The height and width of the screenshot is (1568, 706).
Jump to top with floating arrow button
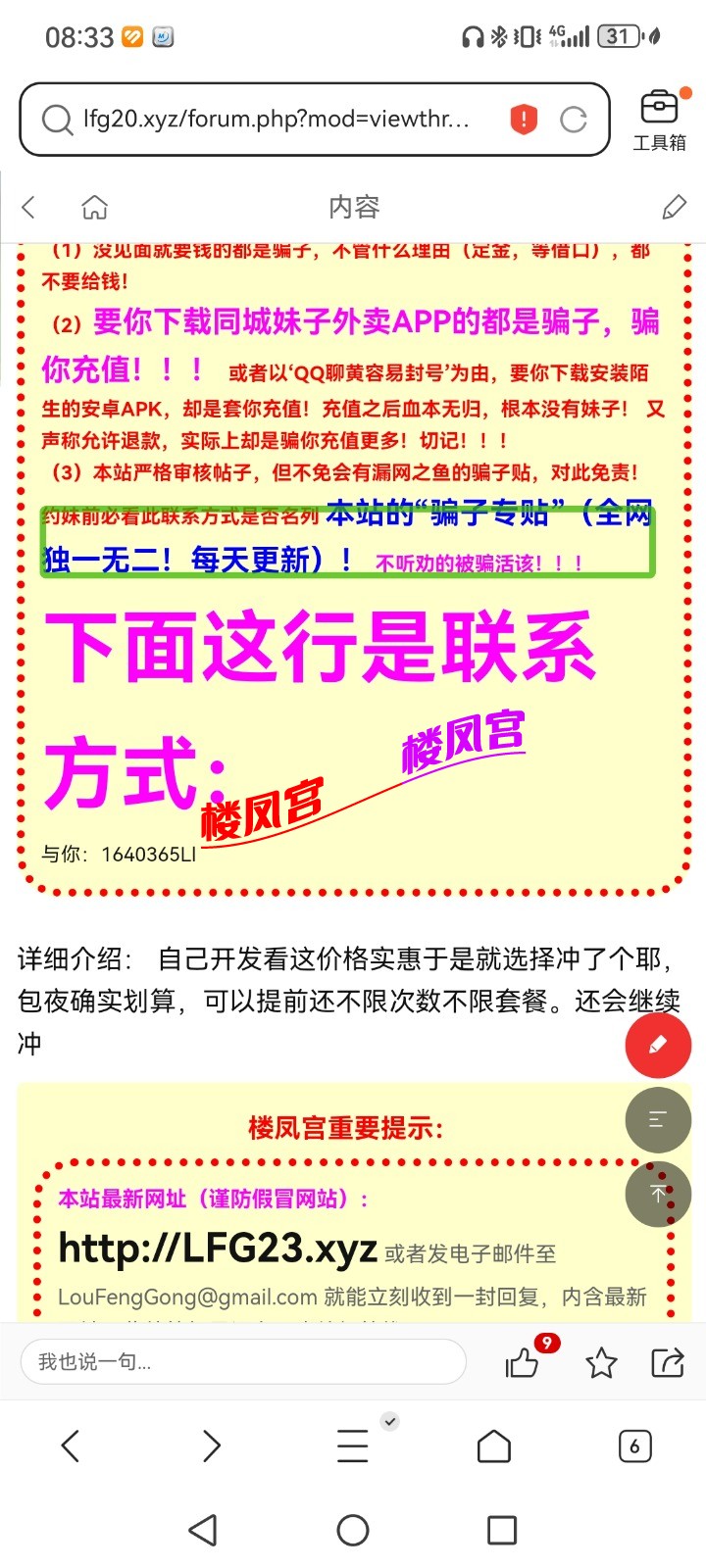(658, 1194)
